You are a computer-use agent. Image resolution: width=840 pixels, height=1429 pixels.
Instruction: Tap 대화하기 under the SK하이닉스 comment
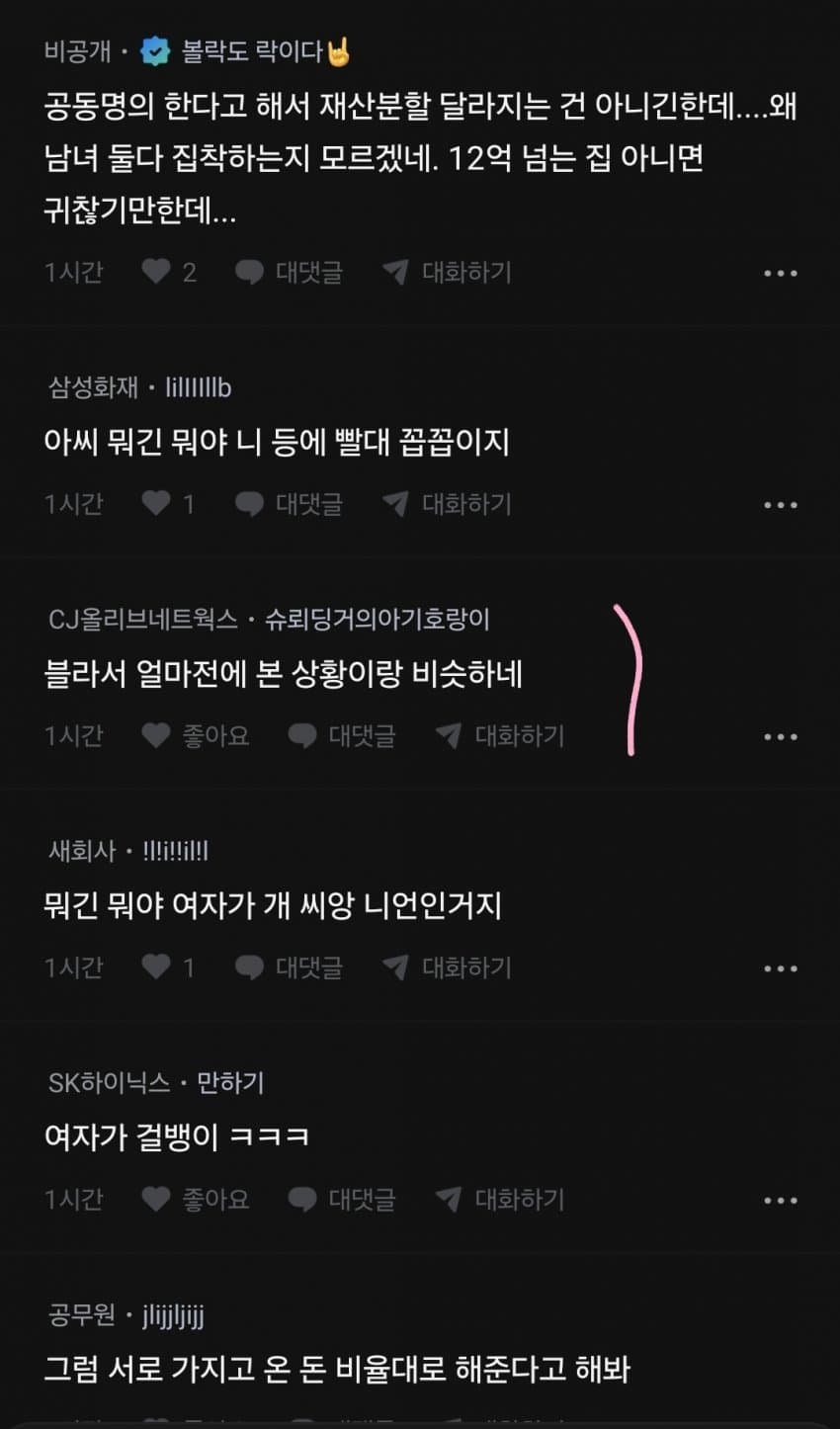coord(500,1199)
